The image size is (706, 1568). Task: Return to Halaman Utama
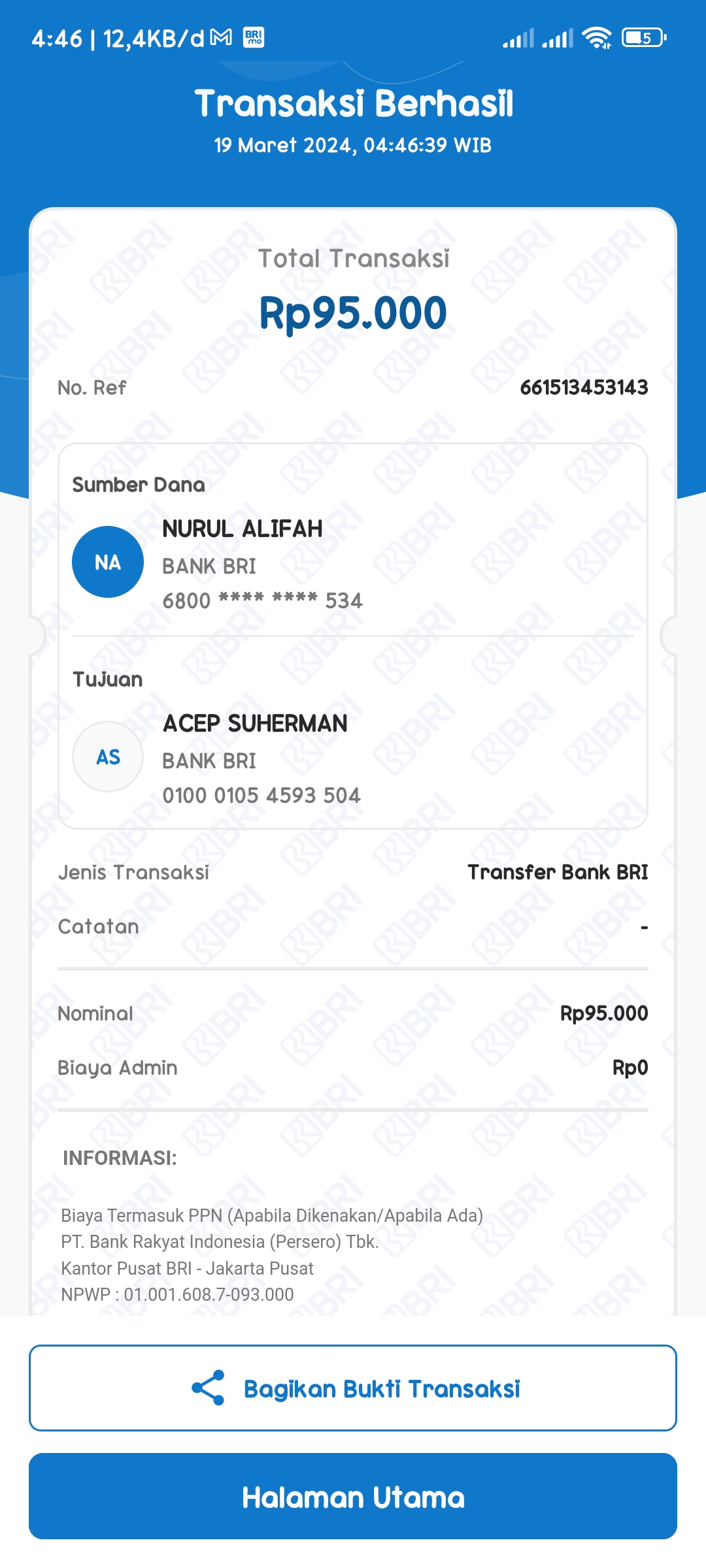353,1496
